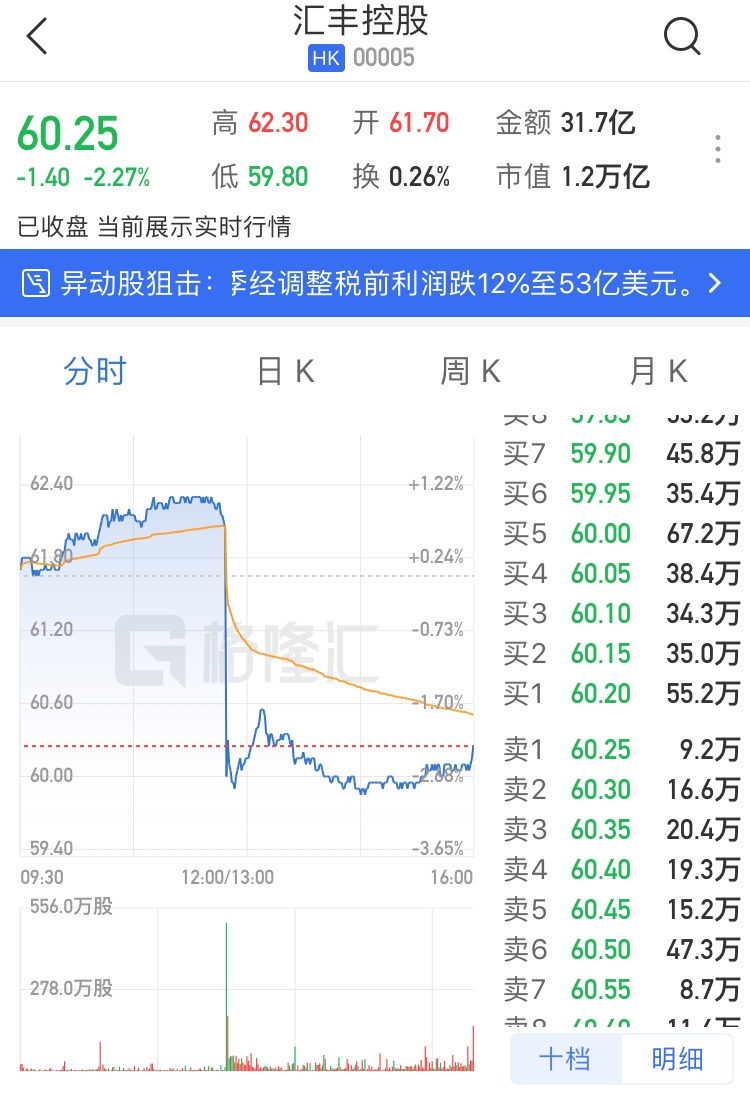Switch to the 分时 chart tab

pos(95,372)
